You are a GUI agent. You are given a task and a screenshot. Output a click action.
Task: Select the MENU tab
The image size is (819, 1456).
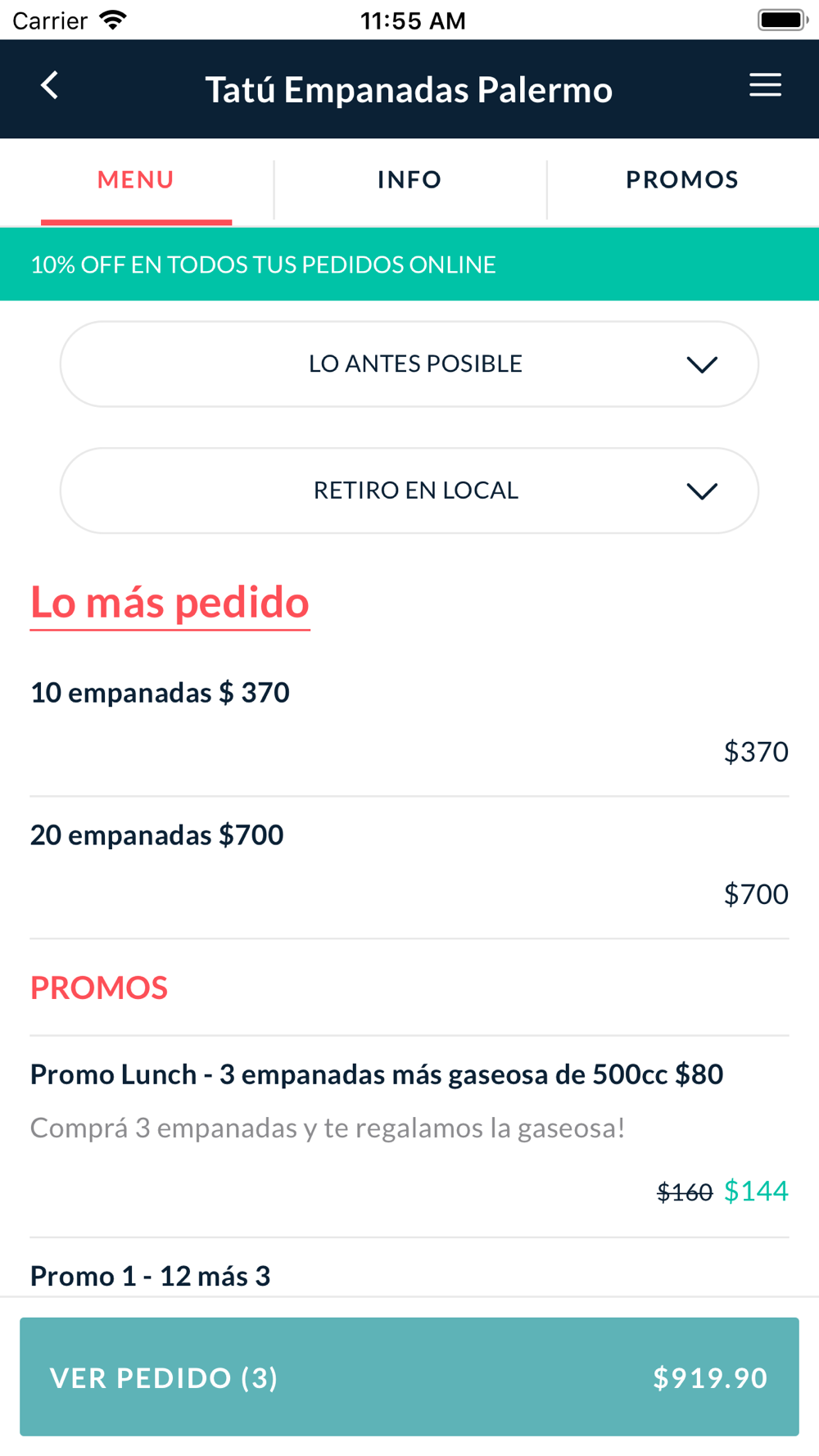[136, 180]
